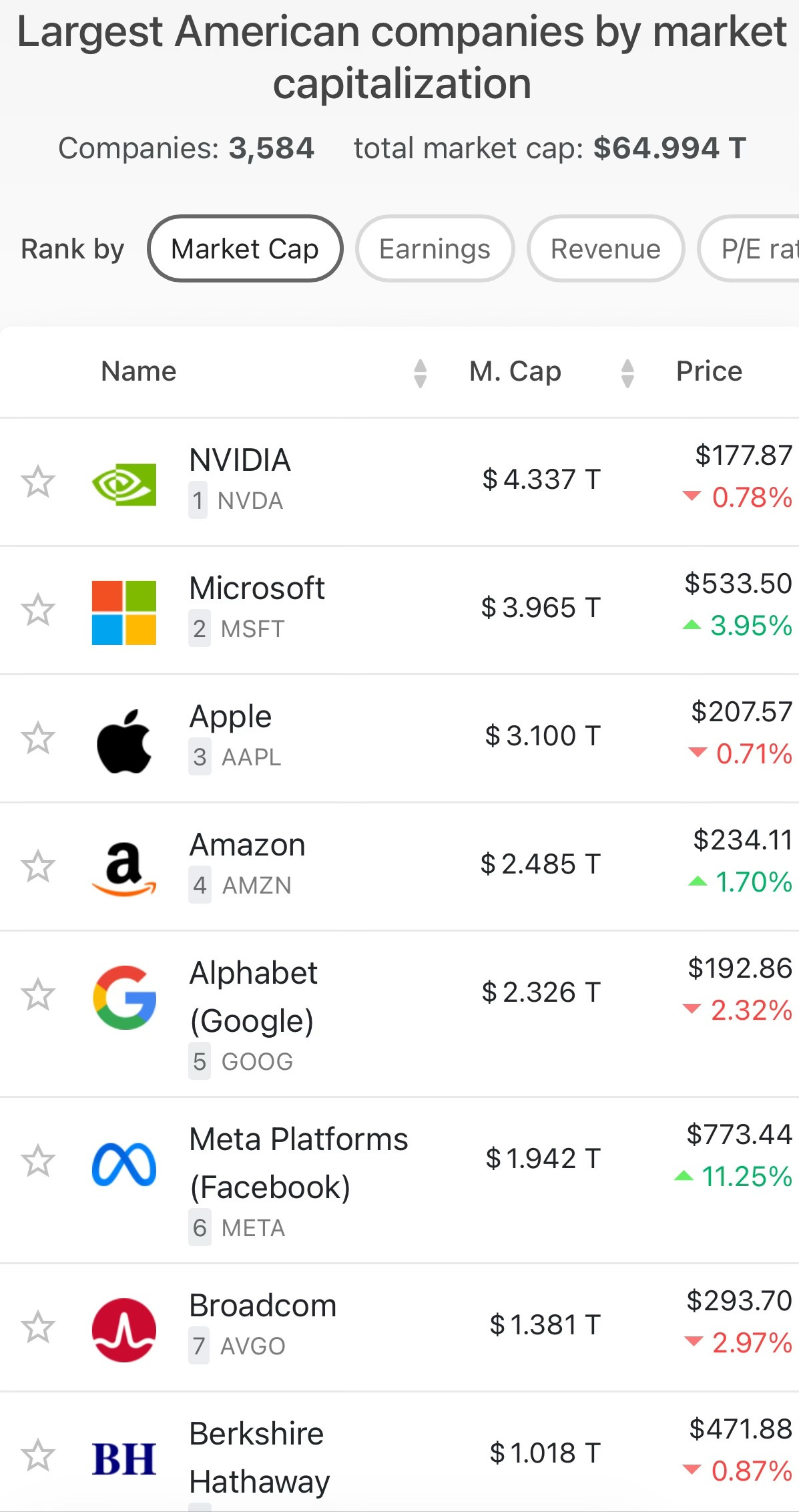
Task: Rank companies by Revenue
Action: 605,248
